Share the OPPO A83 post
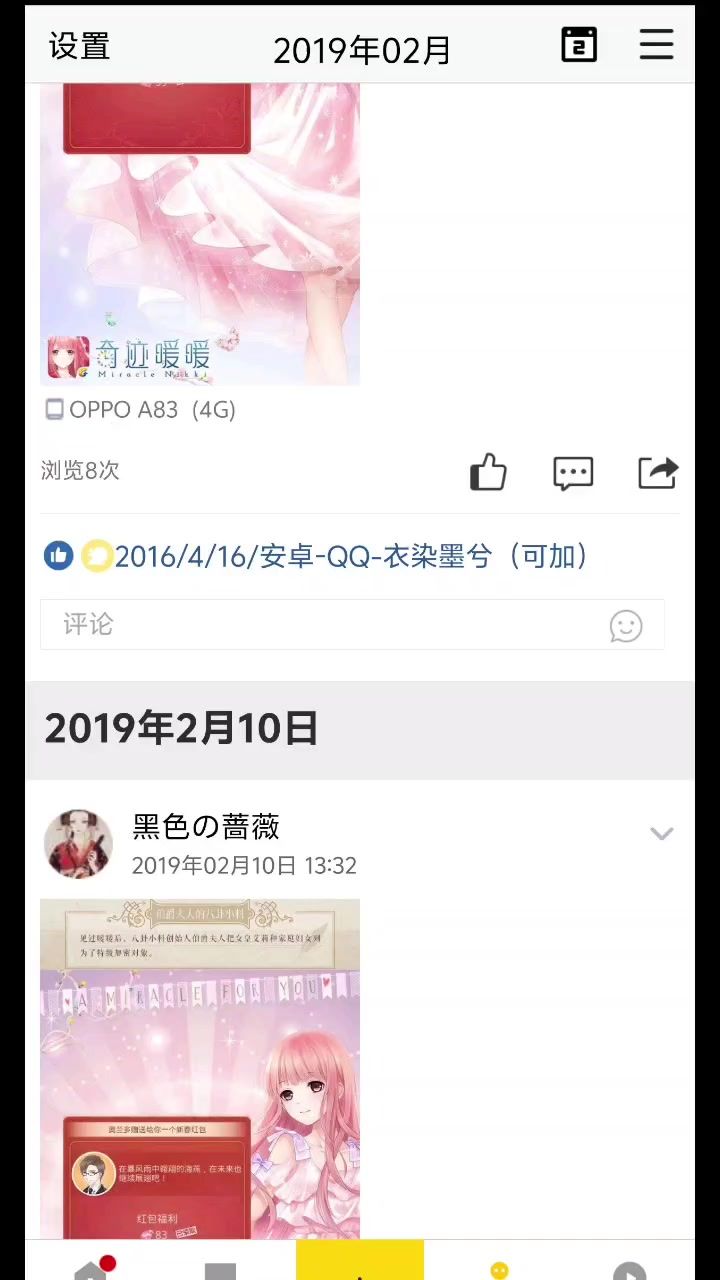Viewport: 720px width, 1280px height. pos(658,472)
